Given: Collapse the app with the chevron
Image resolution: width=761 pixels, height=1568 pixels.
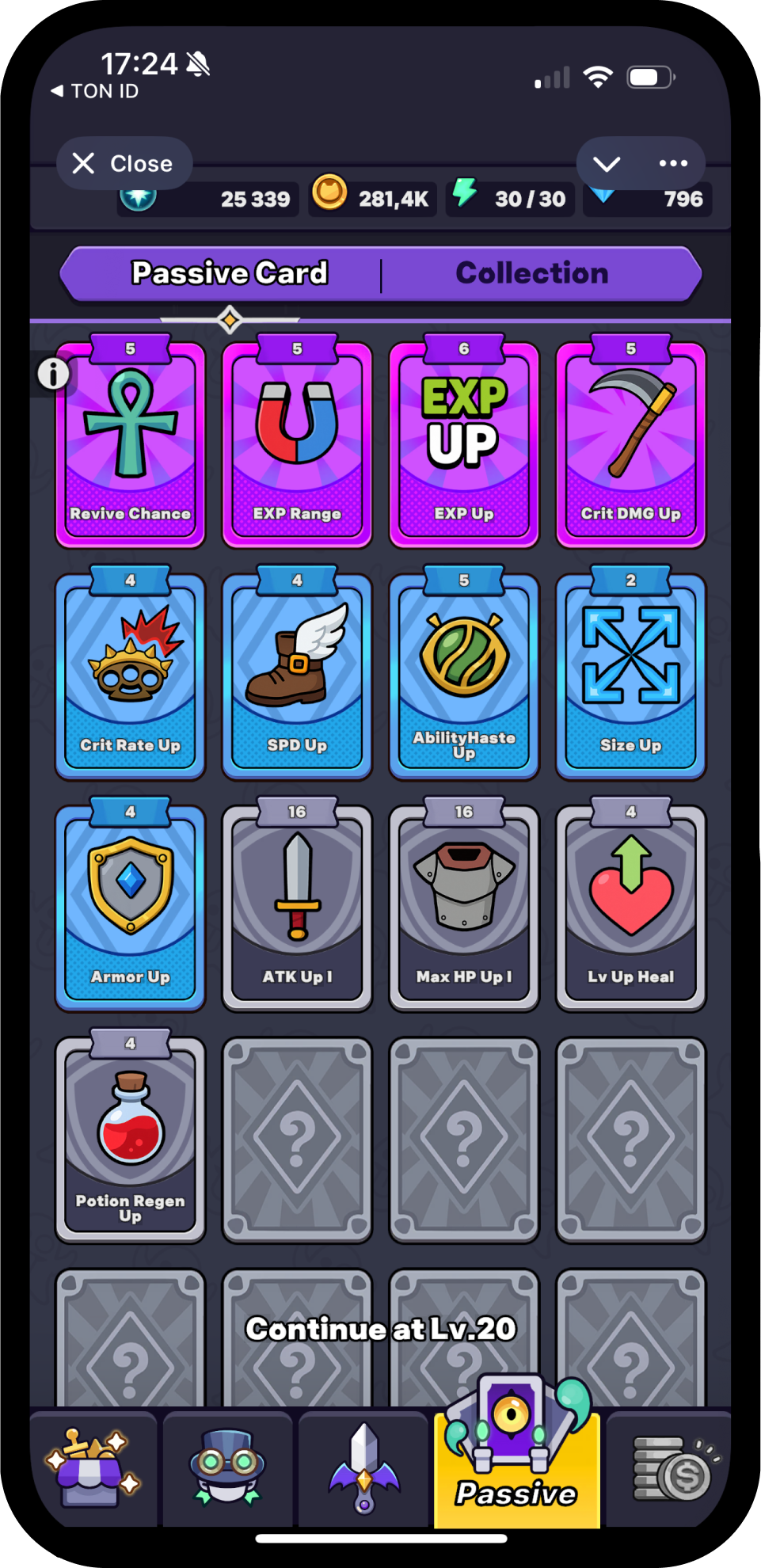Looking at the screenshot, I should pyautogui.click(x=607, y=164).
